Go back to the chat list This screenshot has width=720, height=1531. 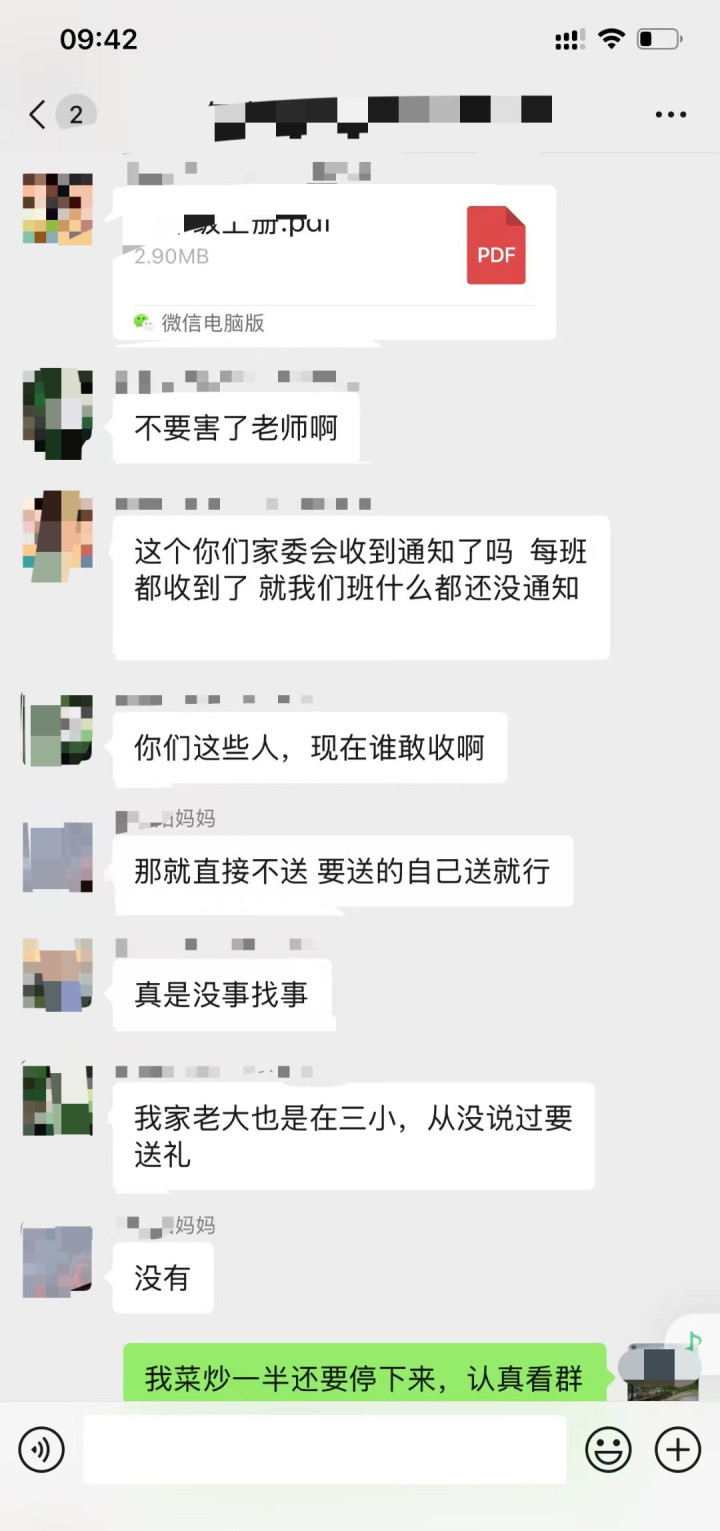click(x=38, y=114)
